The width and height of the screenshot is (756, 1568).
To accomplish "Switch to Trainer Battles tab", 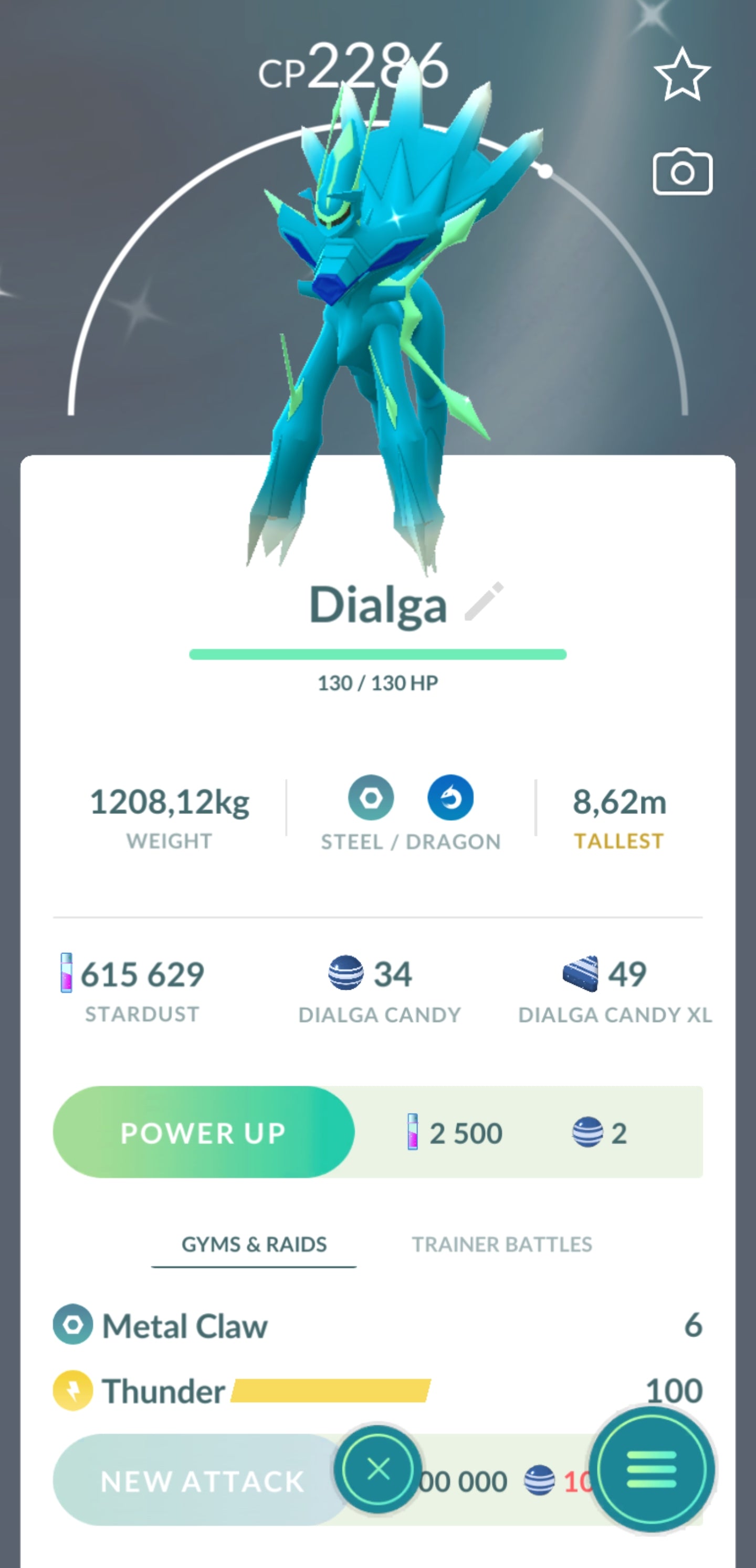I will click(x=501, y=1244).
